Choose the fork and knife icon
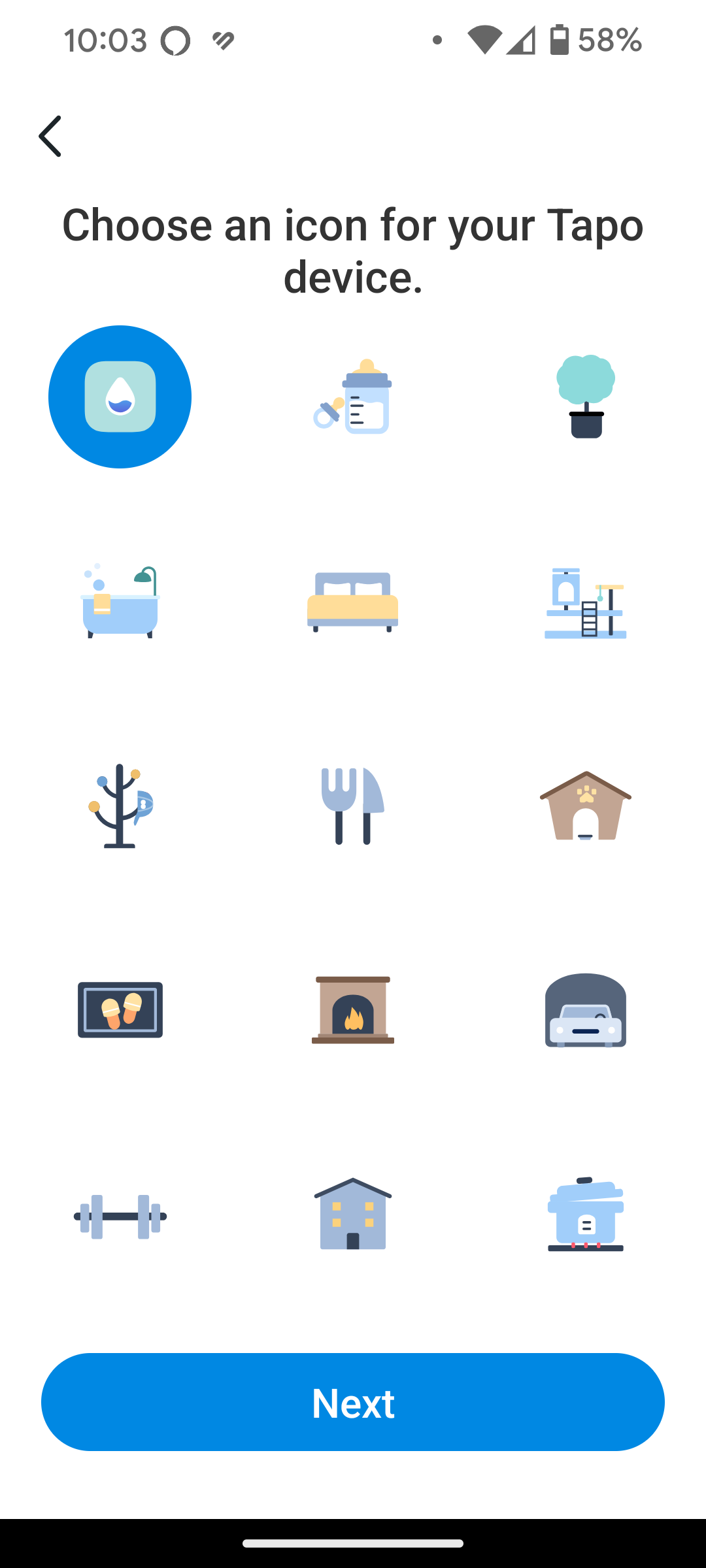 coord(353,806)
